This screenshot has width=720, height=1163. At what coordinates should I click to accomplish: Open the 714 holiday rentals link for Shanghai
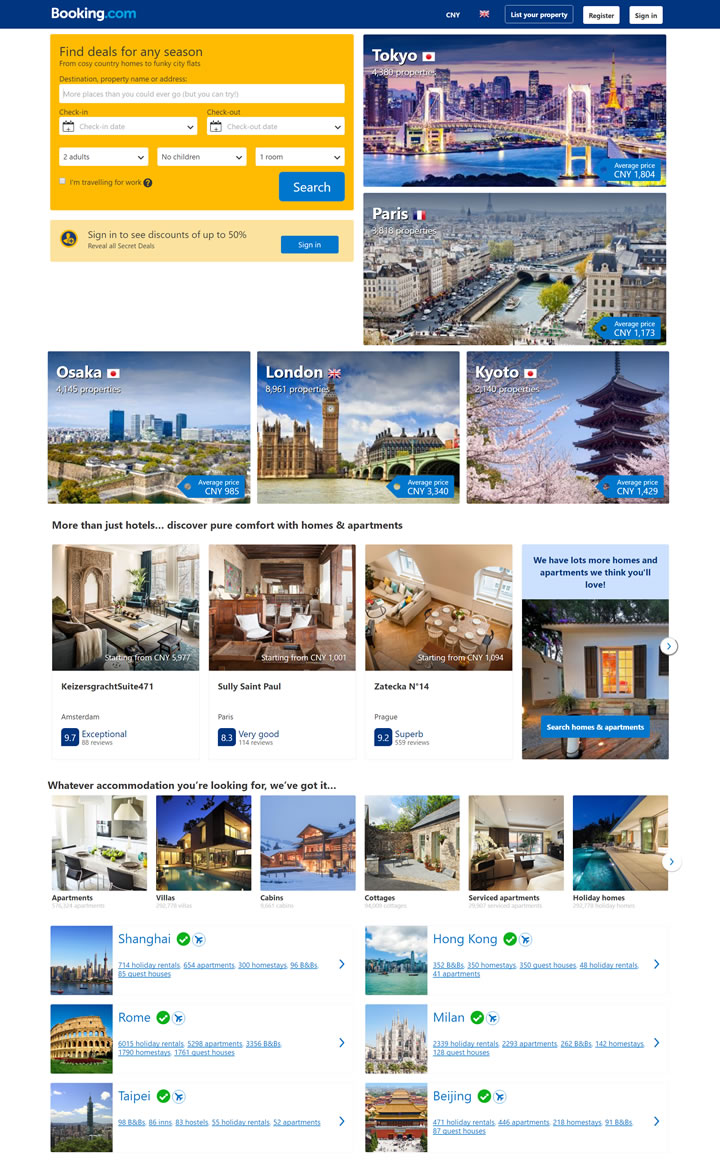(149, 965)
